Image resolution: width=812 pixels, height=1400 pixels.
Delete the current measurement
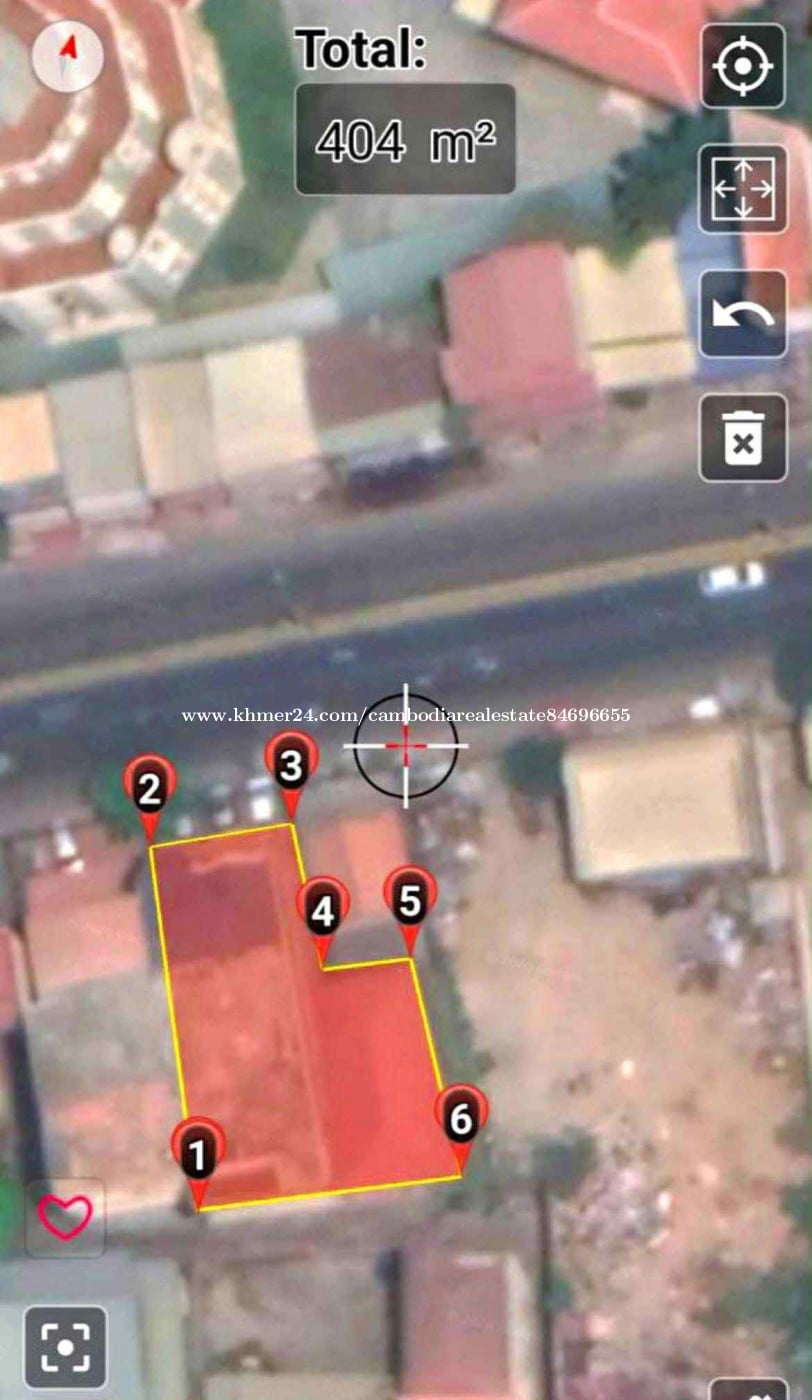742,438
